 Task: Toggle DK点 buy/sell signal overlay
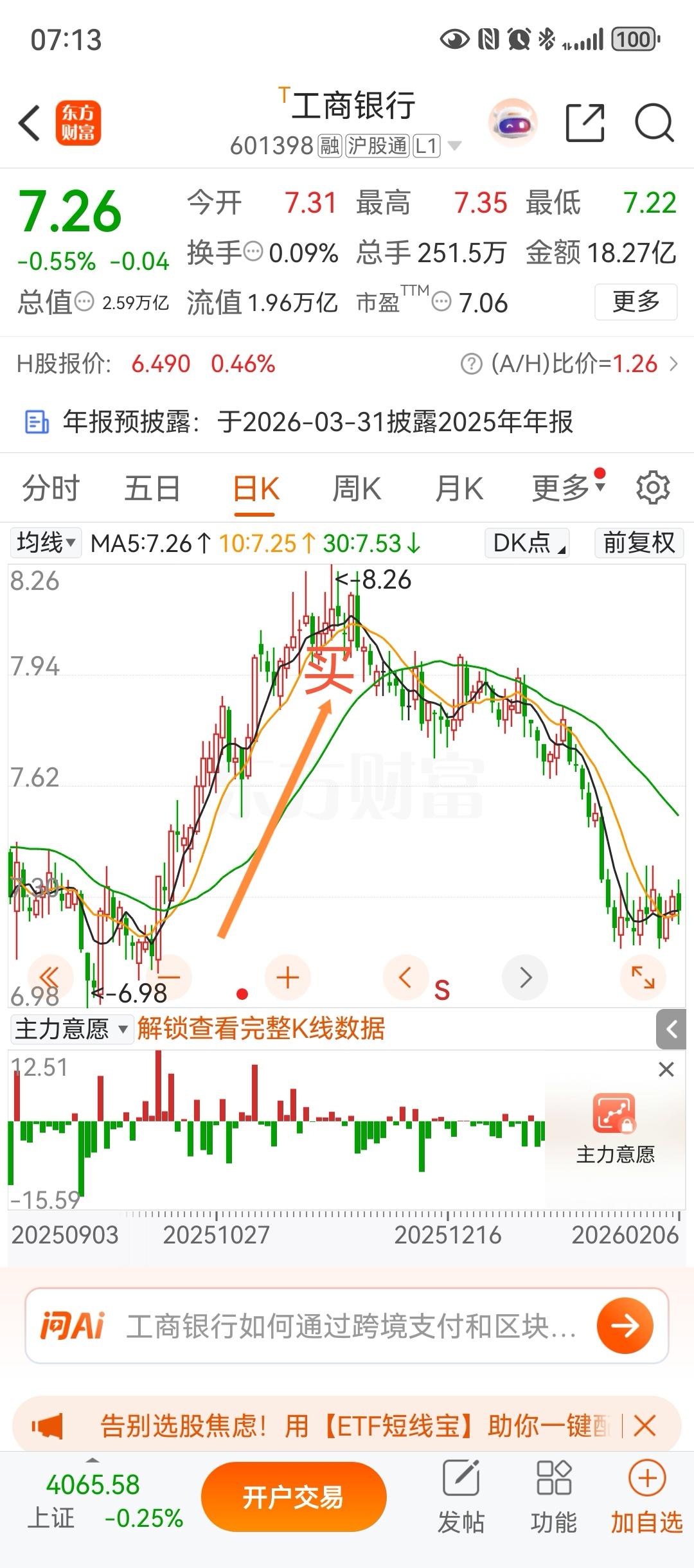pos(526,543)
